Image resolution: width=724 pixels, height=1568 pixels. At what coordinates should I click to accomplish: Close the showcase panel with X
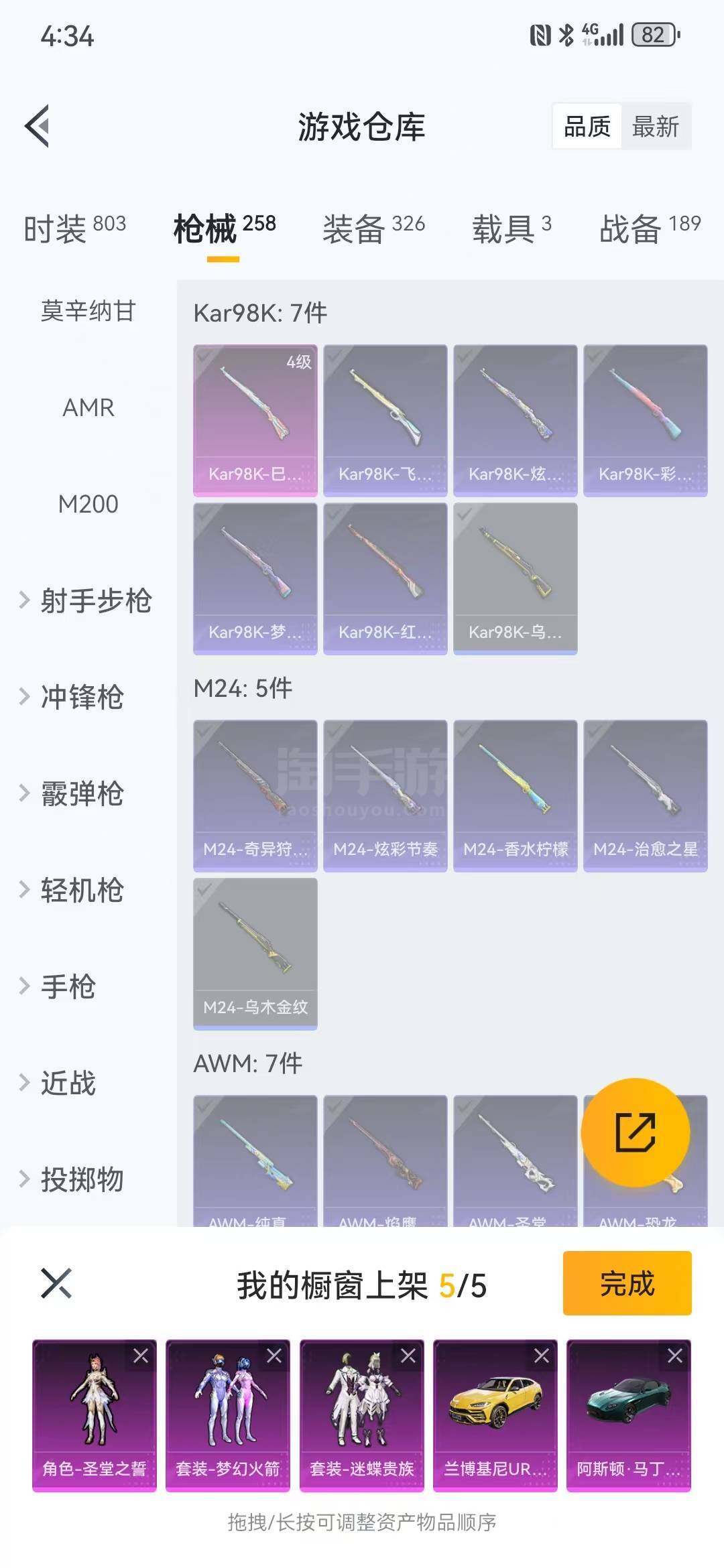(56, 1283)
